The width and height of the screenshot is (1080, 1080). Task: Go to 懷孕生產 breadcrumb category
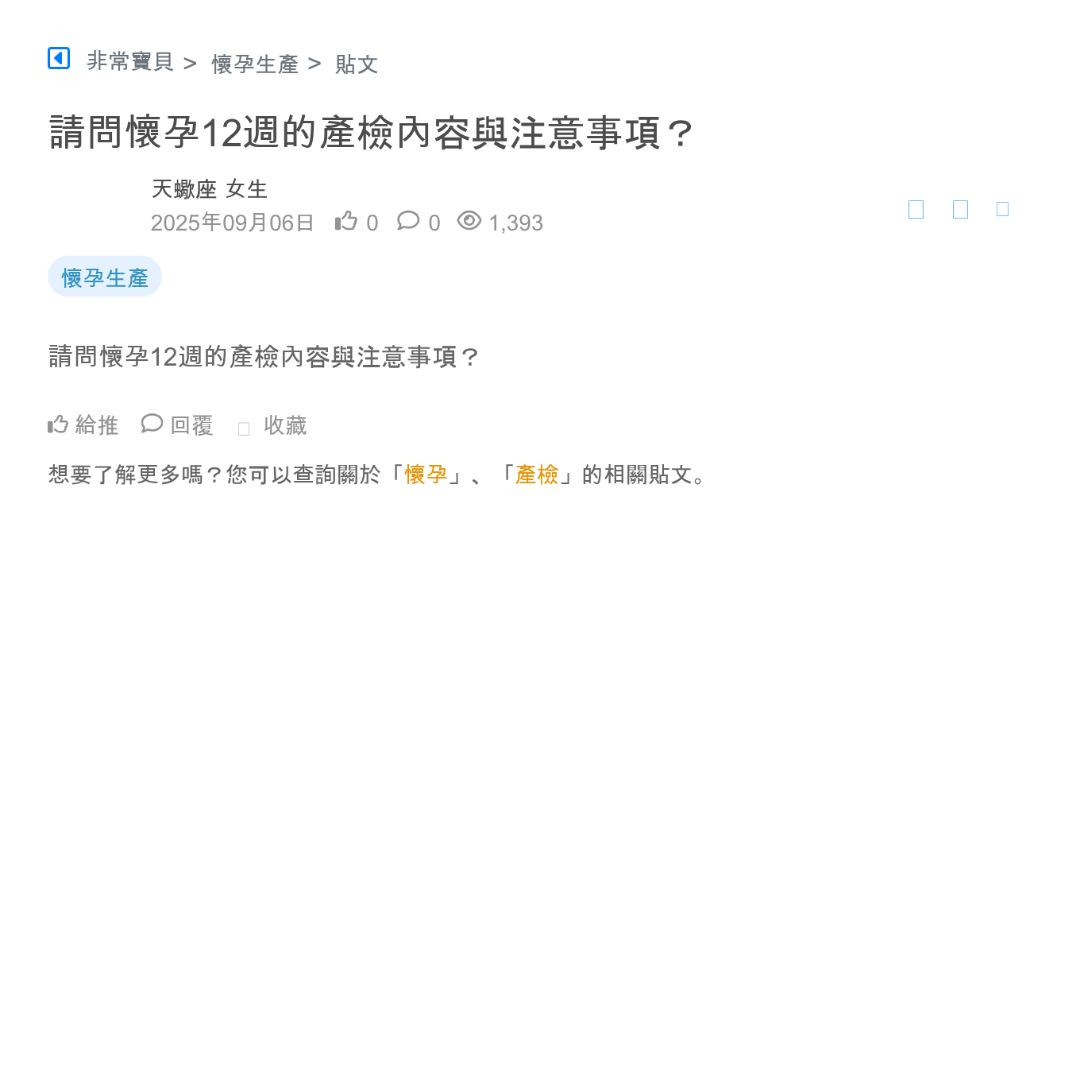click(x=255, y=64)
